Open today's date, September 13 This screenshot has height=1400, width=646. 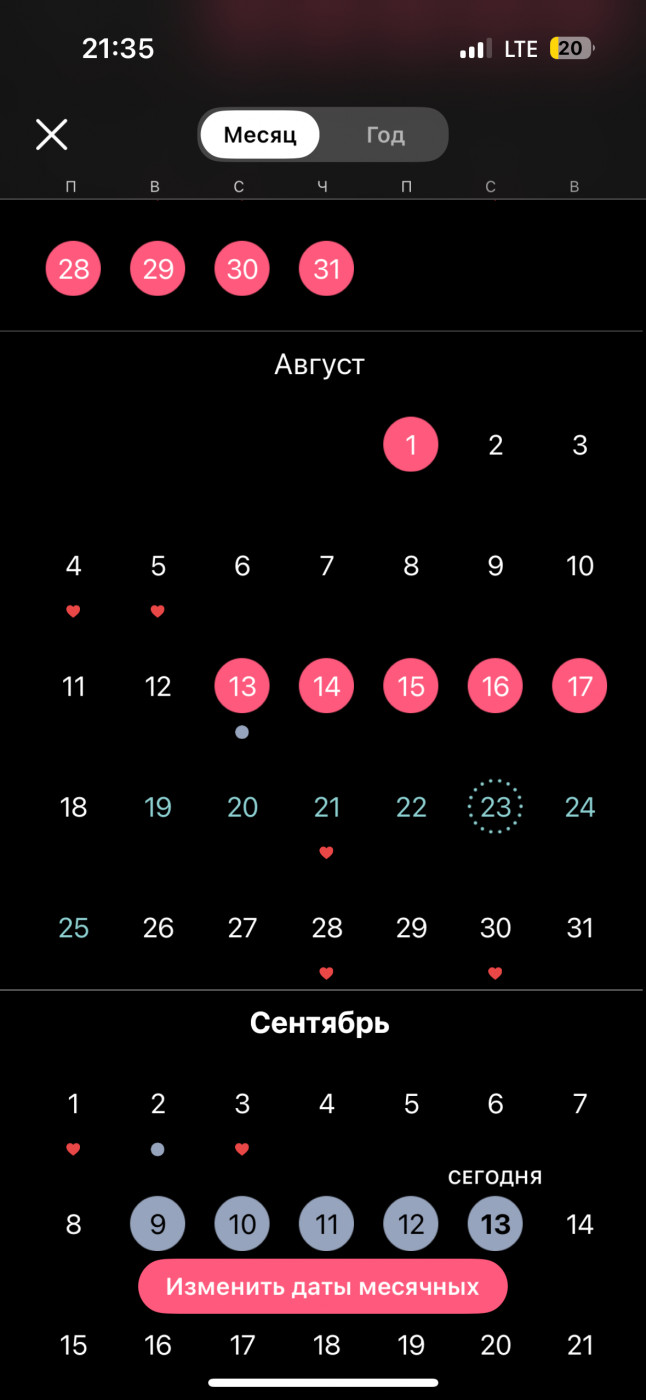click(x=495, y=1225)
